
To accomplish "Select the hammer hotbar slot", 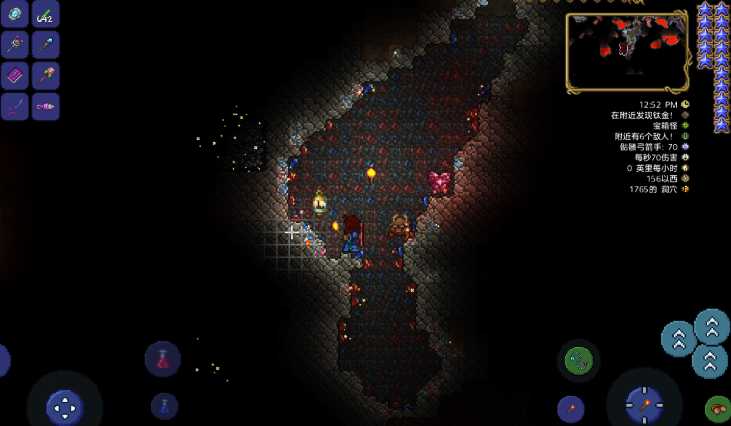I will 46,76.
